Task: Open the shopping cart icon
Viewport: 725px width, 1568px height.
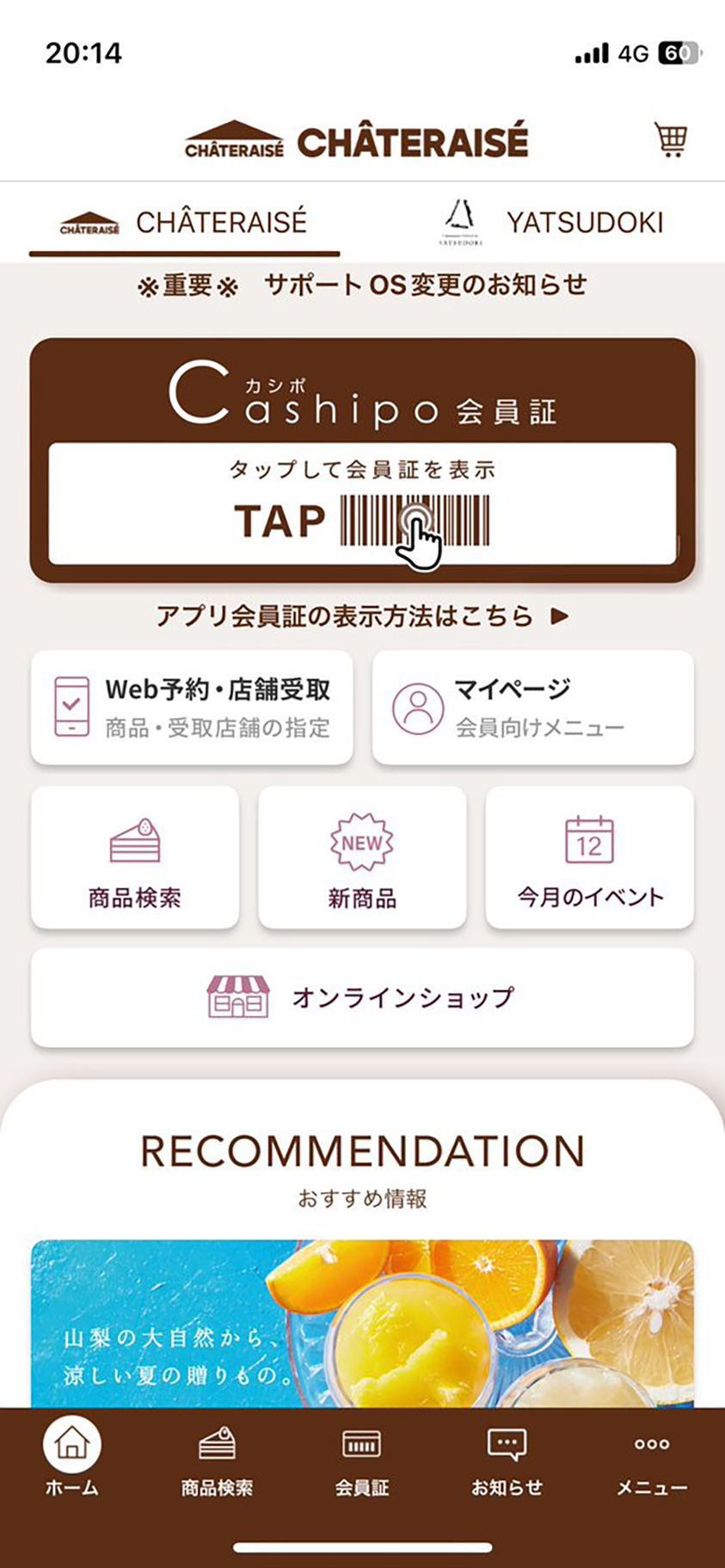Action: pos(671,139)
